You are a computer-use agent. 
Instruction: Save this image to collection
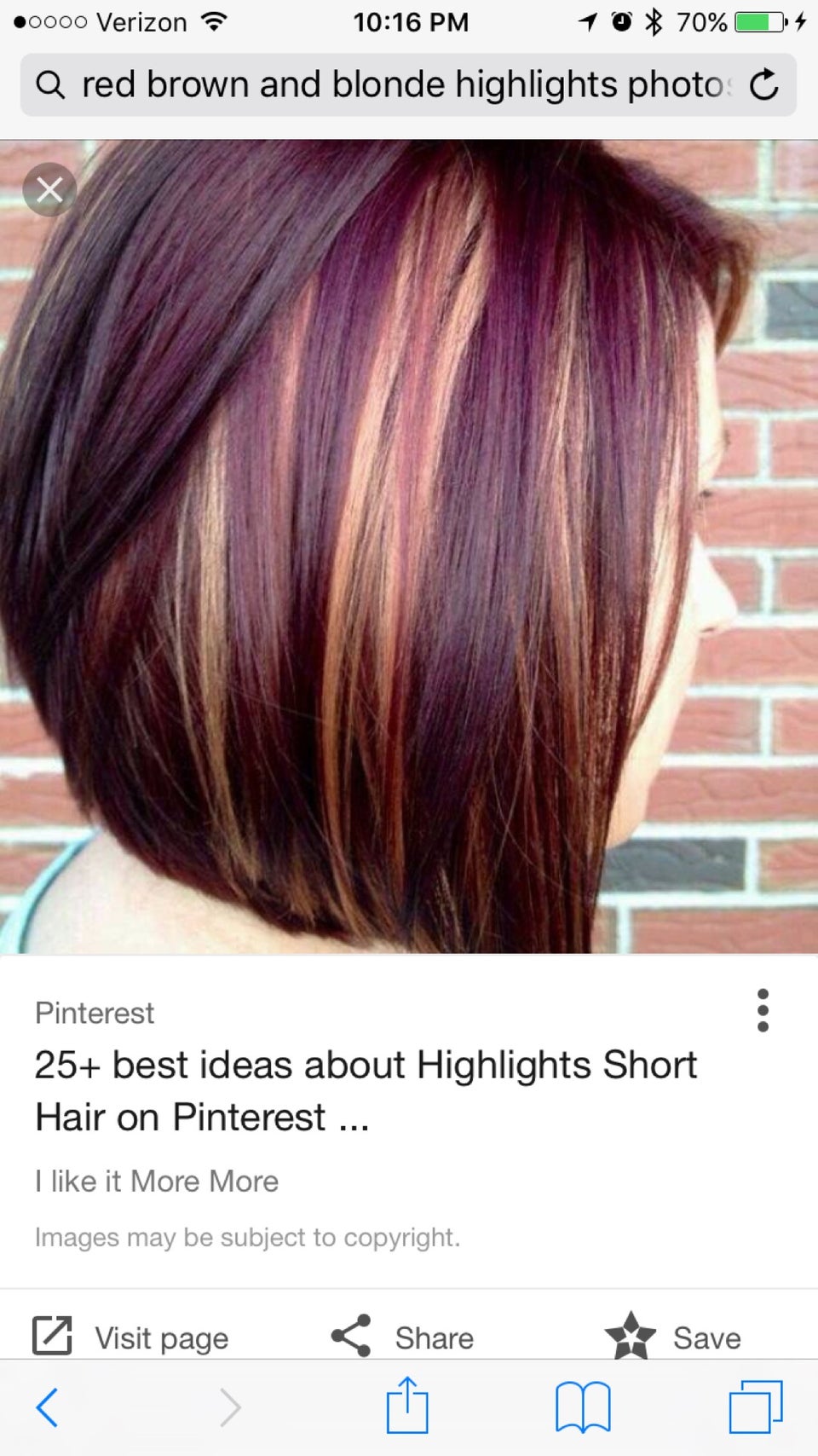point(673,1337)
